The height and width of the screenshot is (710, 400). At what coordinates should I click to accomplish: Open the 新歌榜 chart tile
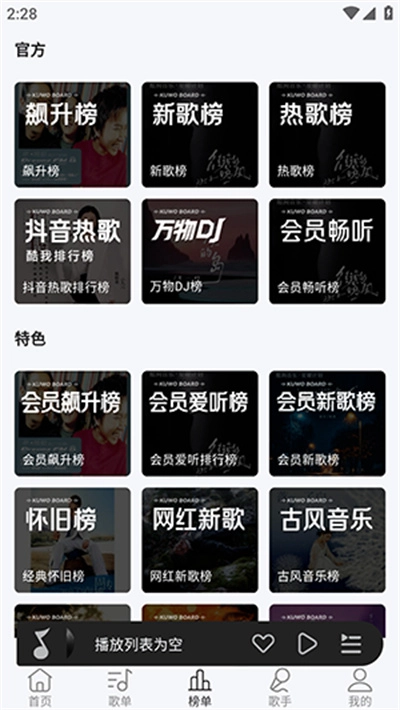tap(200, 134)
